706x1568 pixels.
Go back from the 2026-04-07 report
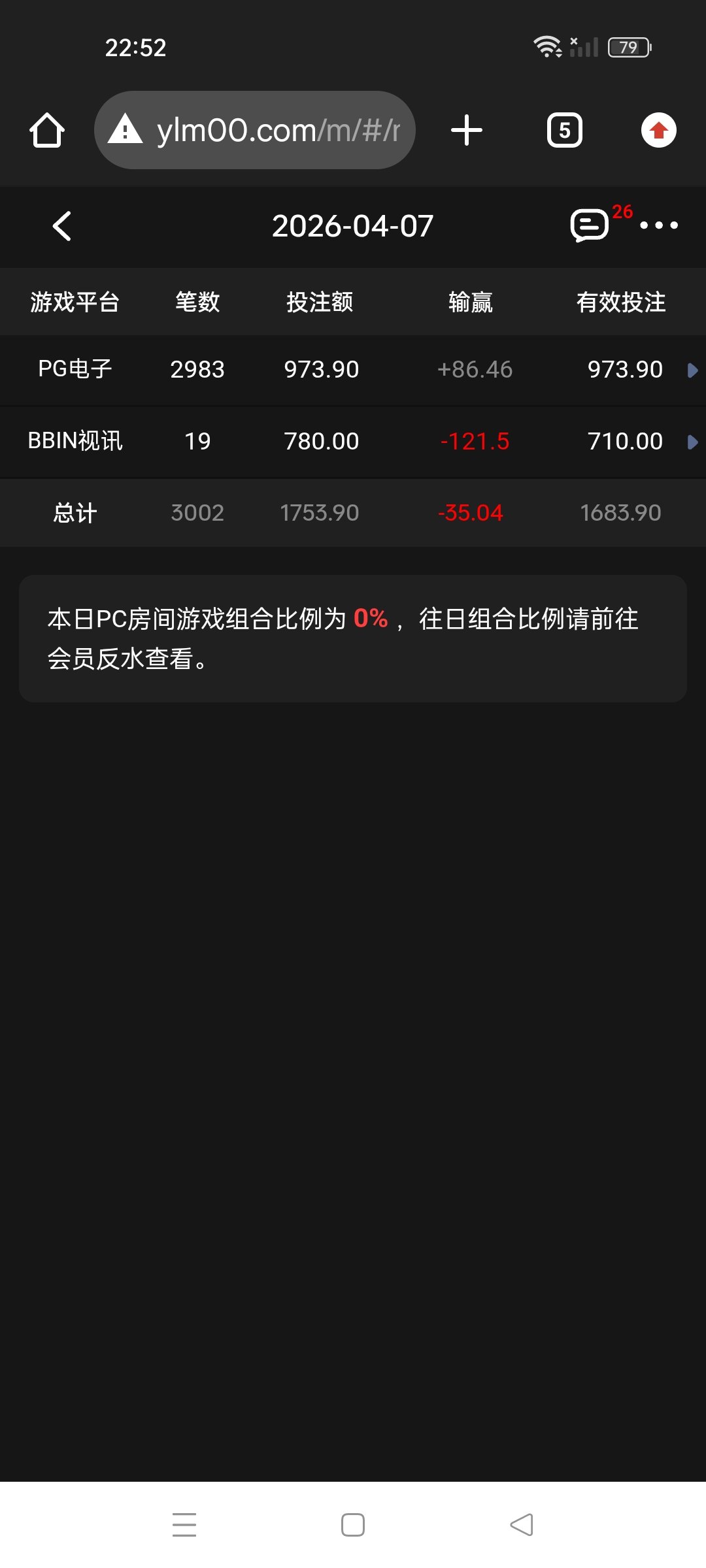tap(62, 227)
